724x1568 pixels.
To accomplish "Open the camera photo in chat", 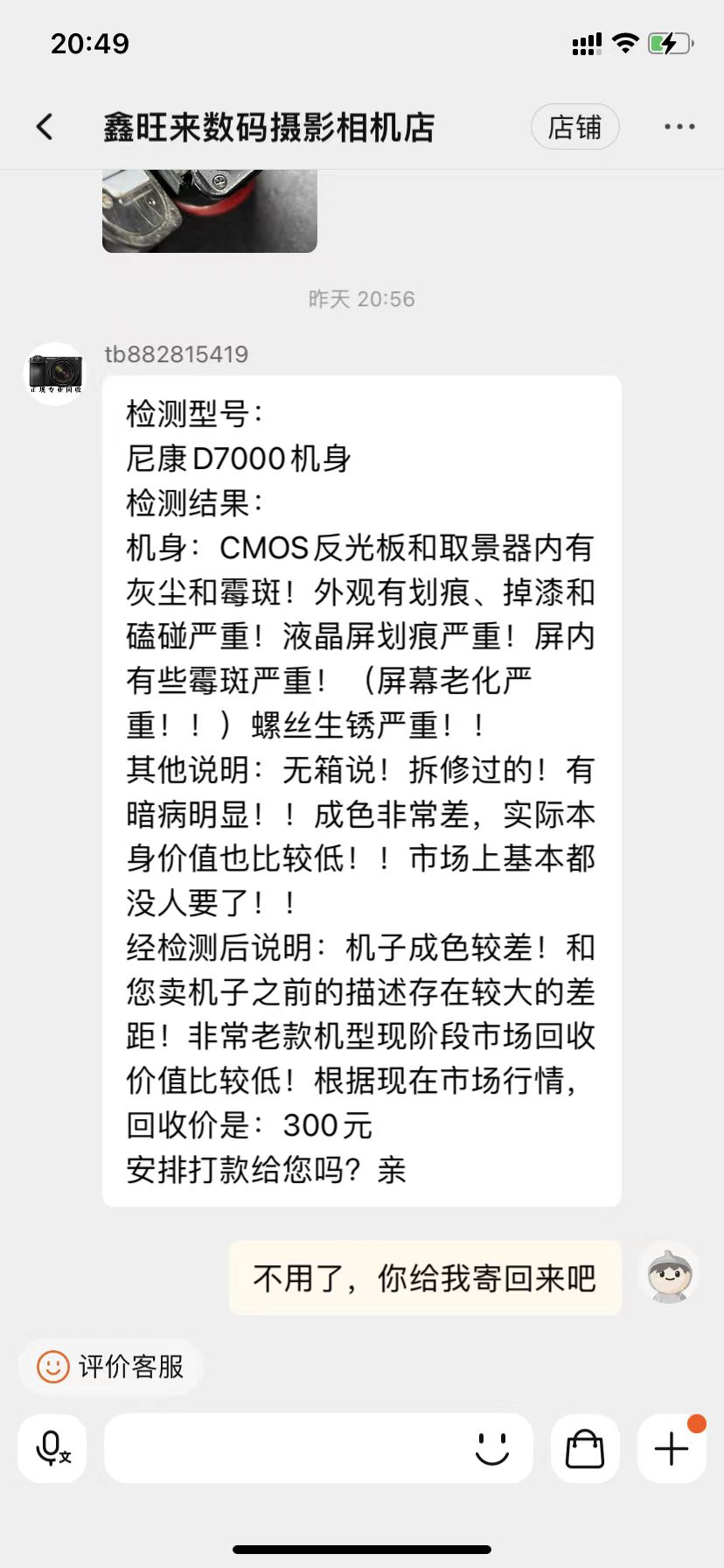I will (209, 211).
